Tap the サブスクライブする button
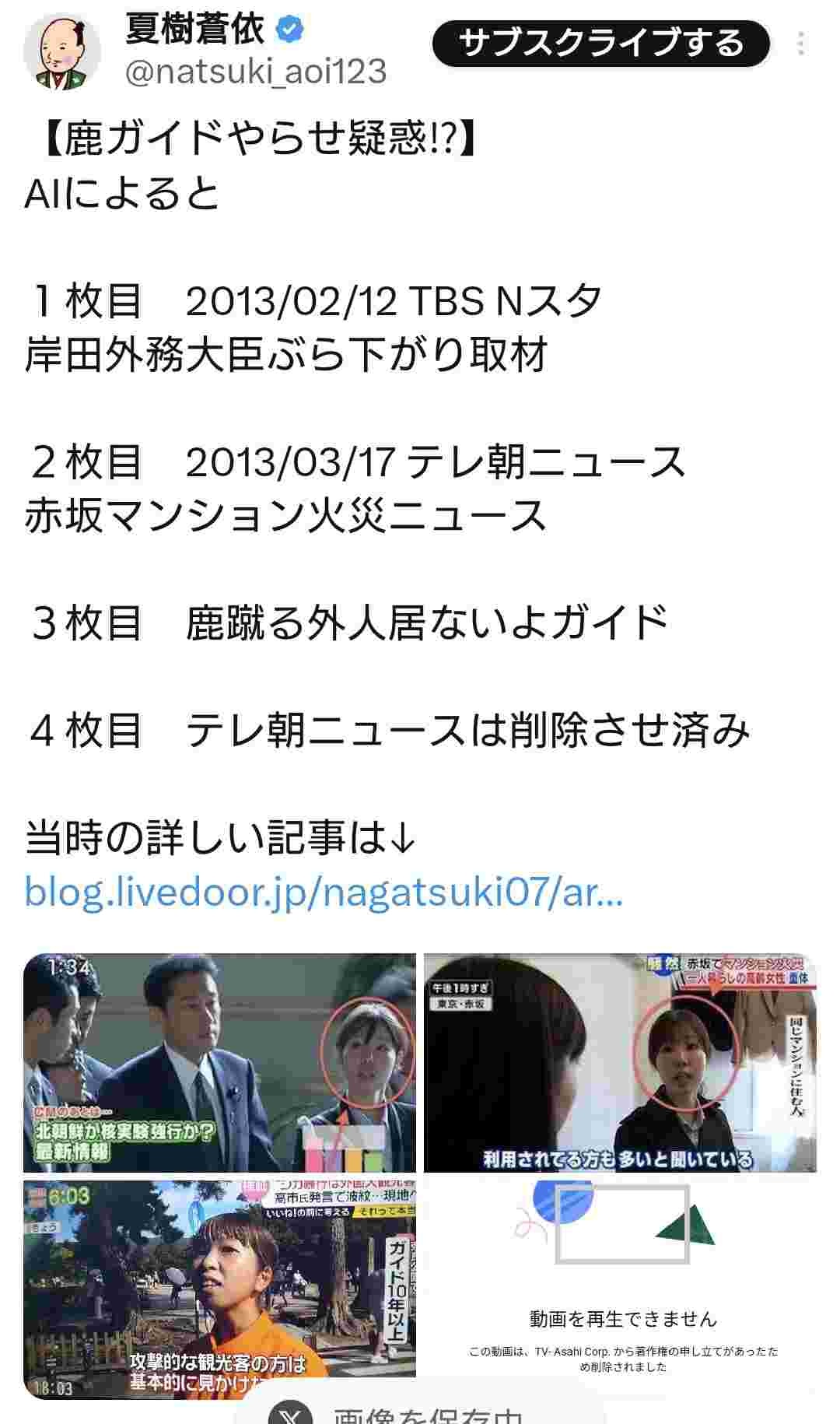The image size is (840, 1424). point(600,44)
